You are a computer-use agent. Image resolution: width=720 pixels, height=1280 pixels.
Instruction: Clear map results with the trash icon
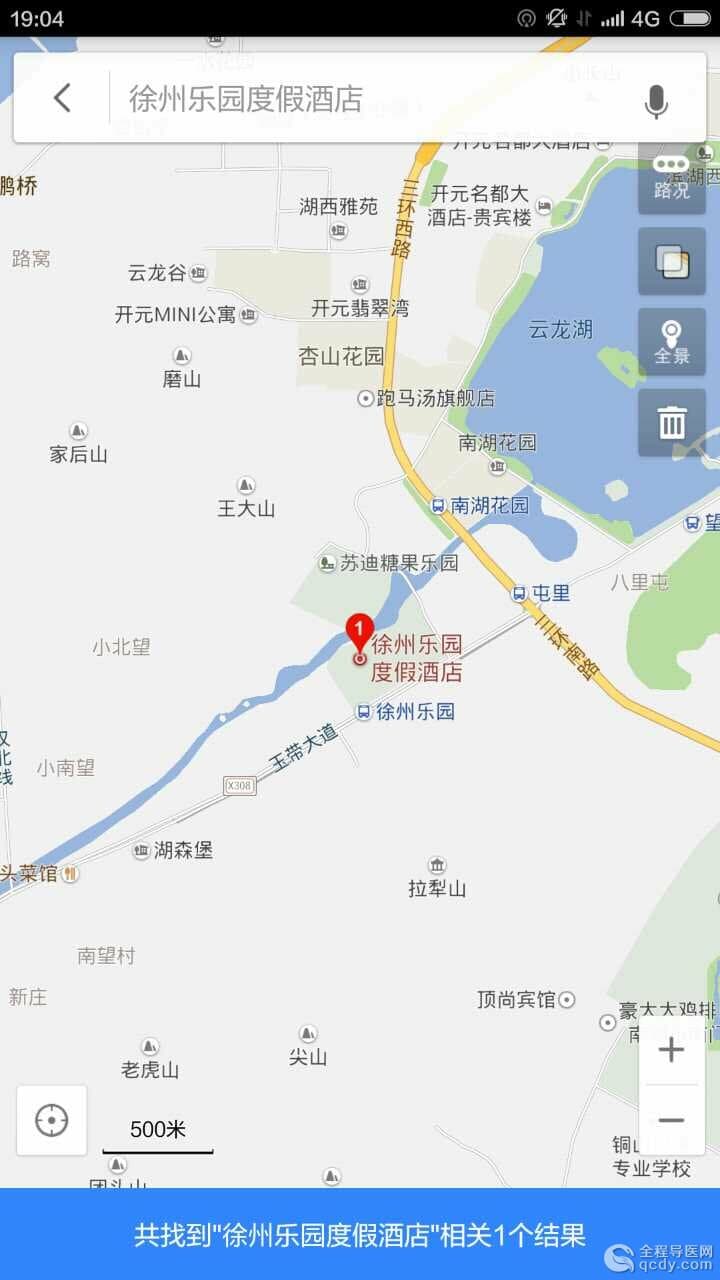672,422
